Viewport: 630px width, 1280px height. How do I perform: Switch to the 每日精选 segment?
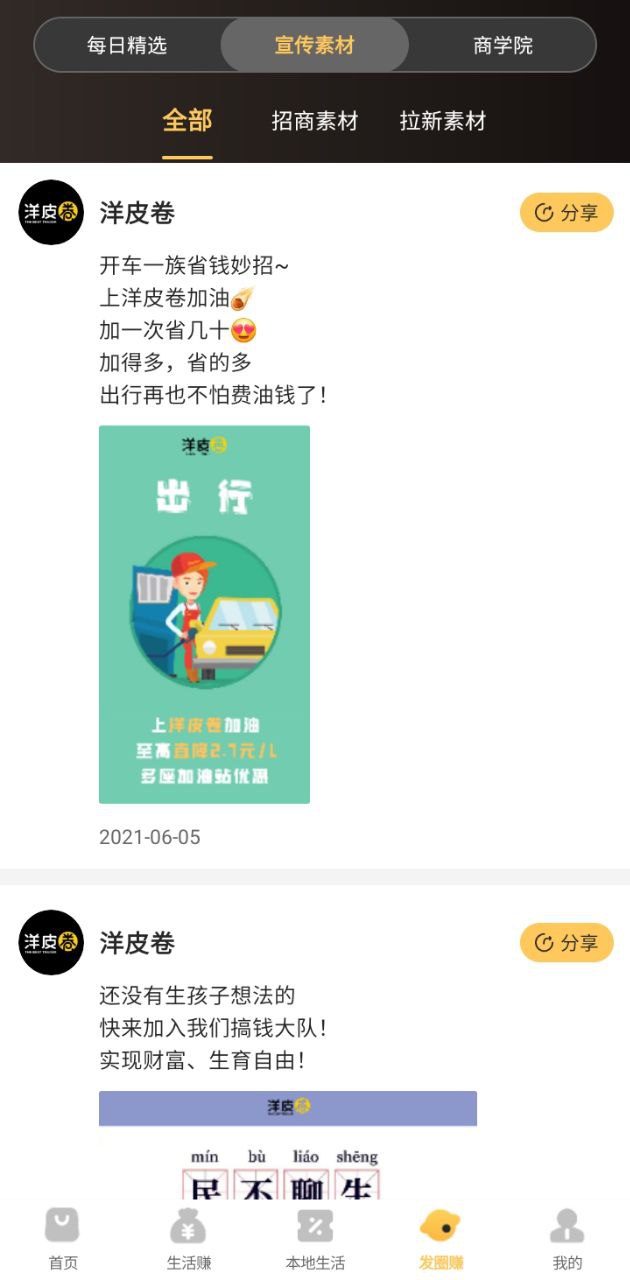127,45
